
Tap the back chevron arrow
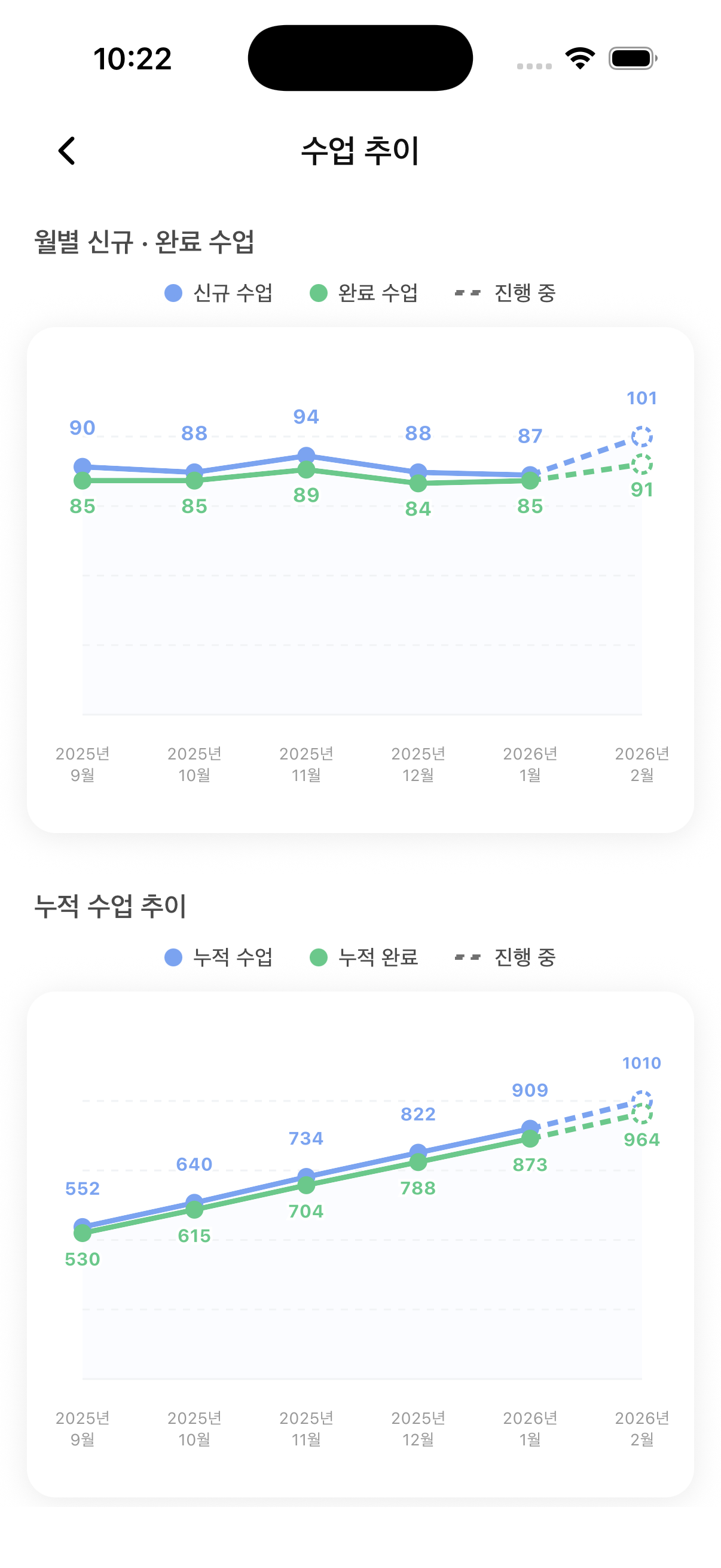[67, 149]
